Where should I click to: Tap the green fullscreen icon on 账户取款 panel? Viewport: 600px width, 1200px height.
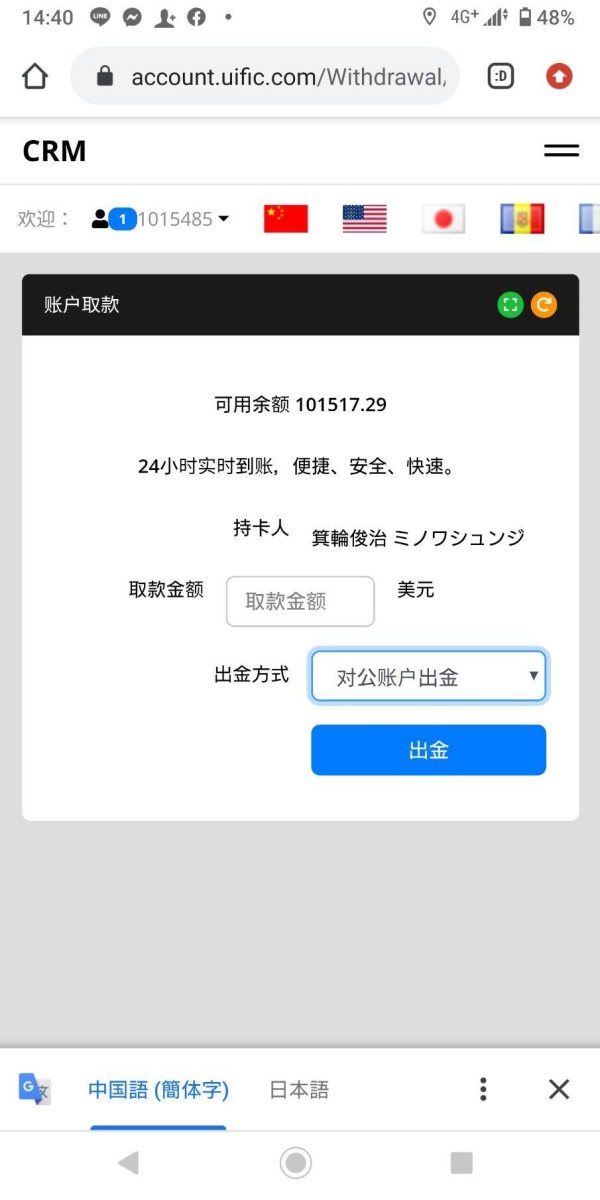pos(510,305)
